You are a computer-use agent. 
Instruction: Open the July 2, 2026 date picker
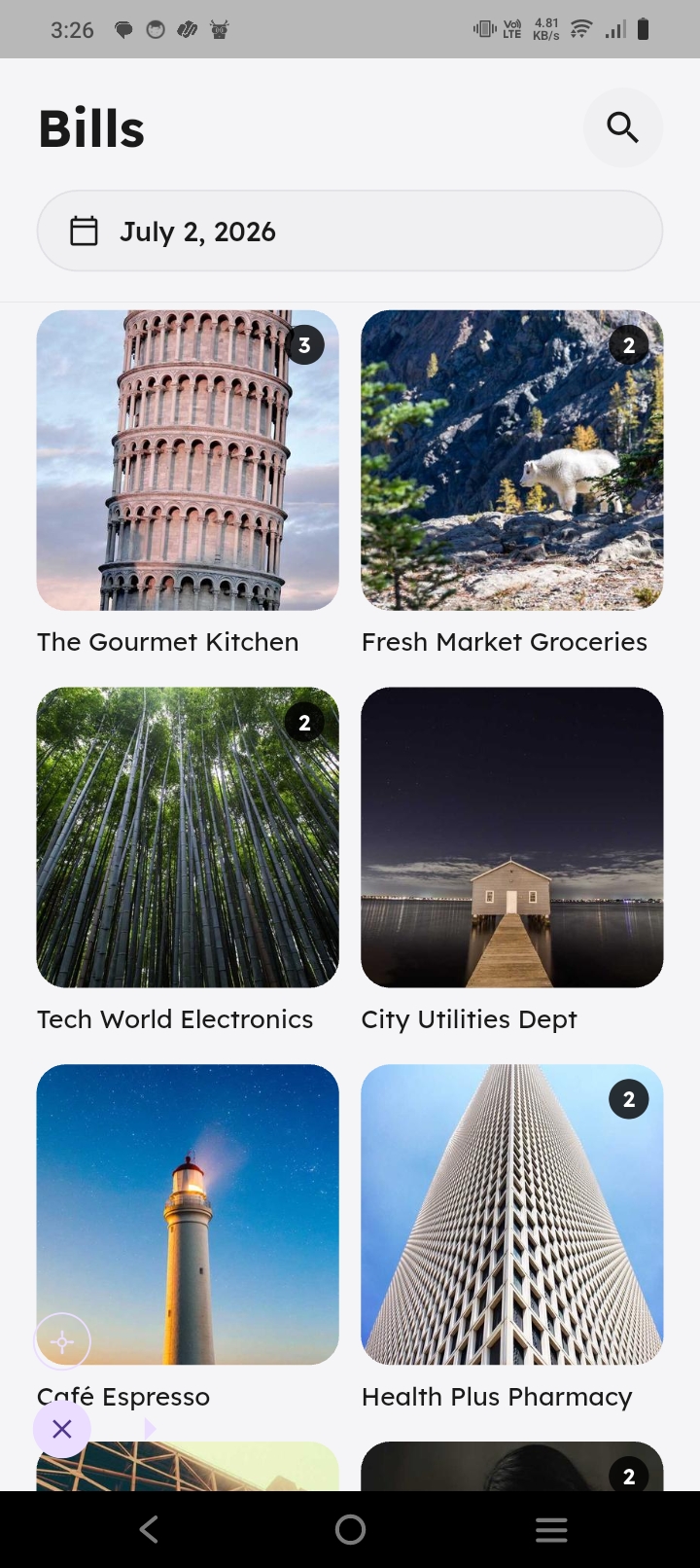(350, 231)
